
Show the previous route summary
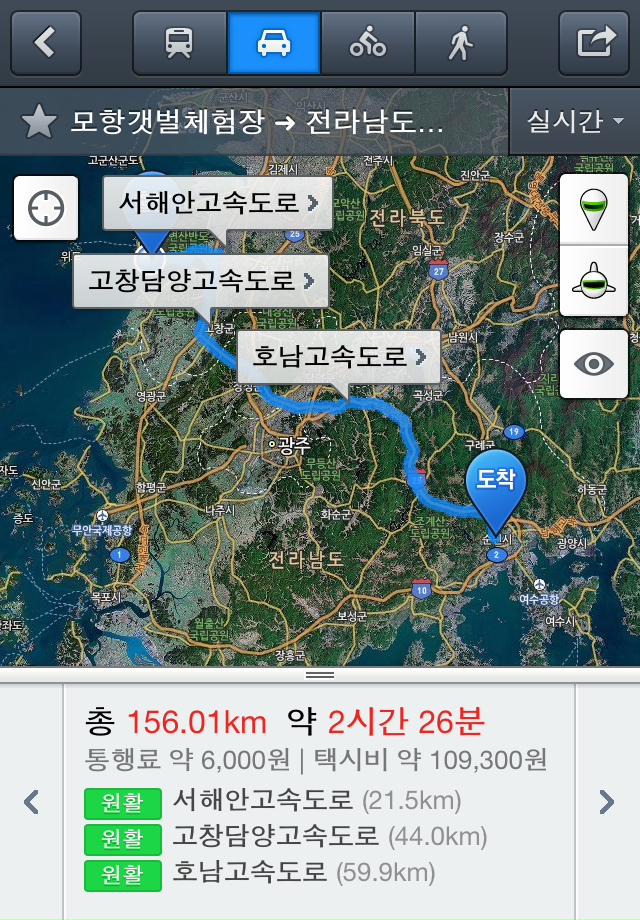tap(31, 802)
